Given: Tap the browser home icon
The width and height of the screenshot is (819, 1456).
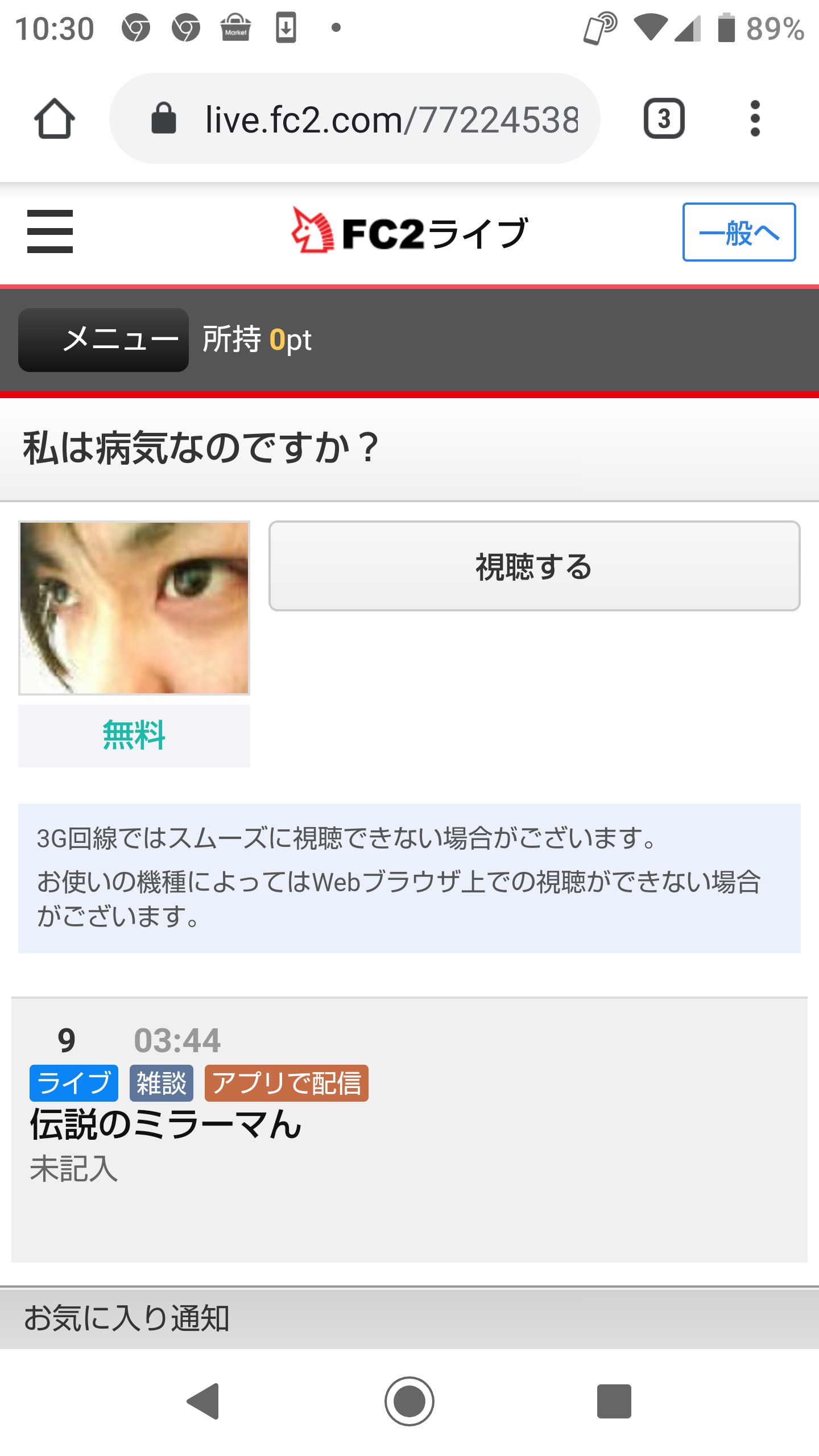Looking at the screenshot, I should [x=55, y=118].
